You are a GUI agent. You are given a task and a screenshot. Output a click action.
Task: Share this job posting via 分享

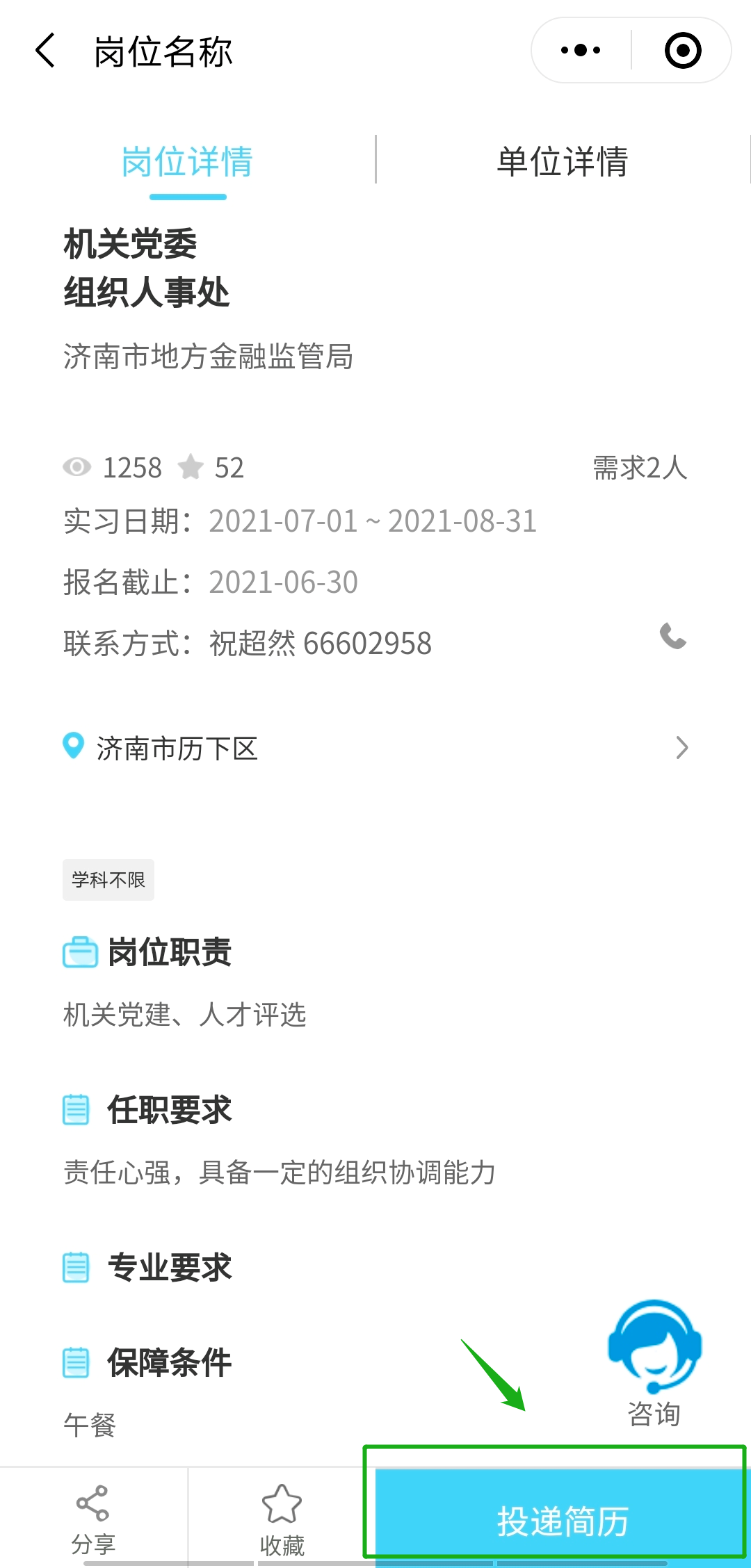[93, 1519]
